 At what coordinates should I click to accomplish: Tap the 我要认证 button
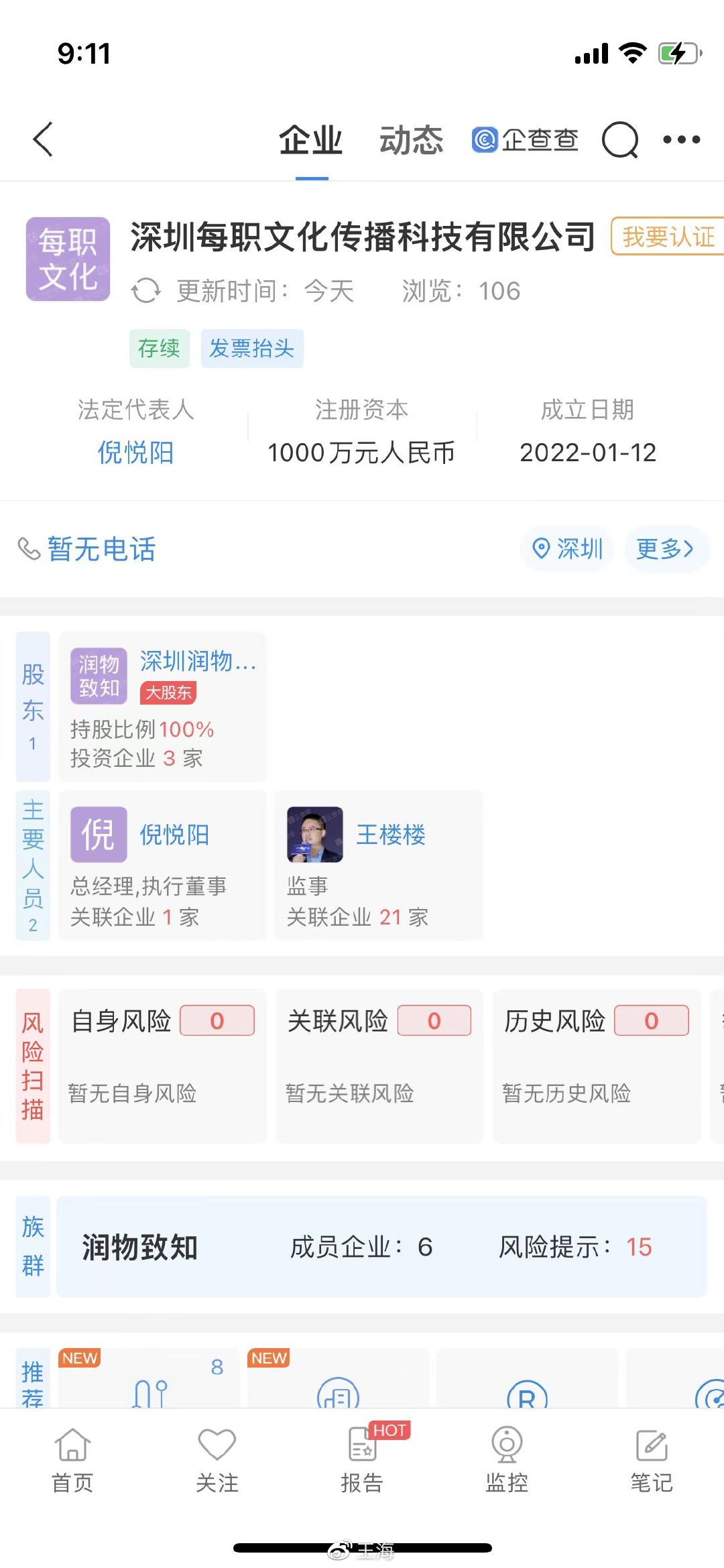click(x=668, y=237)
